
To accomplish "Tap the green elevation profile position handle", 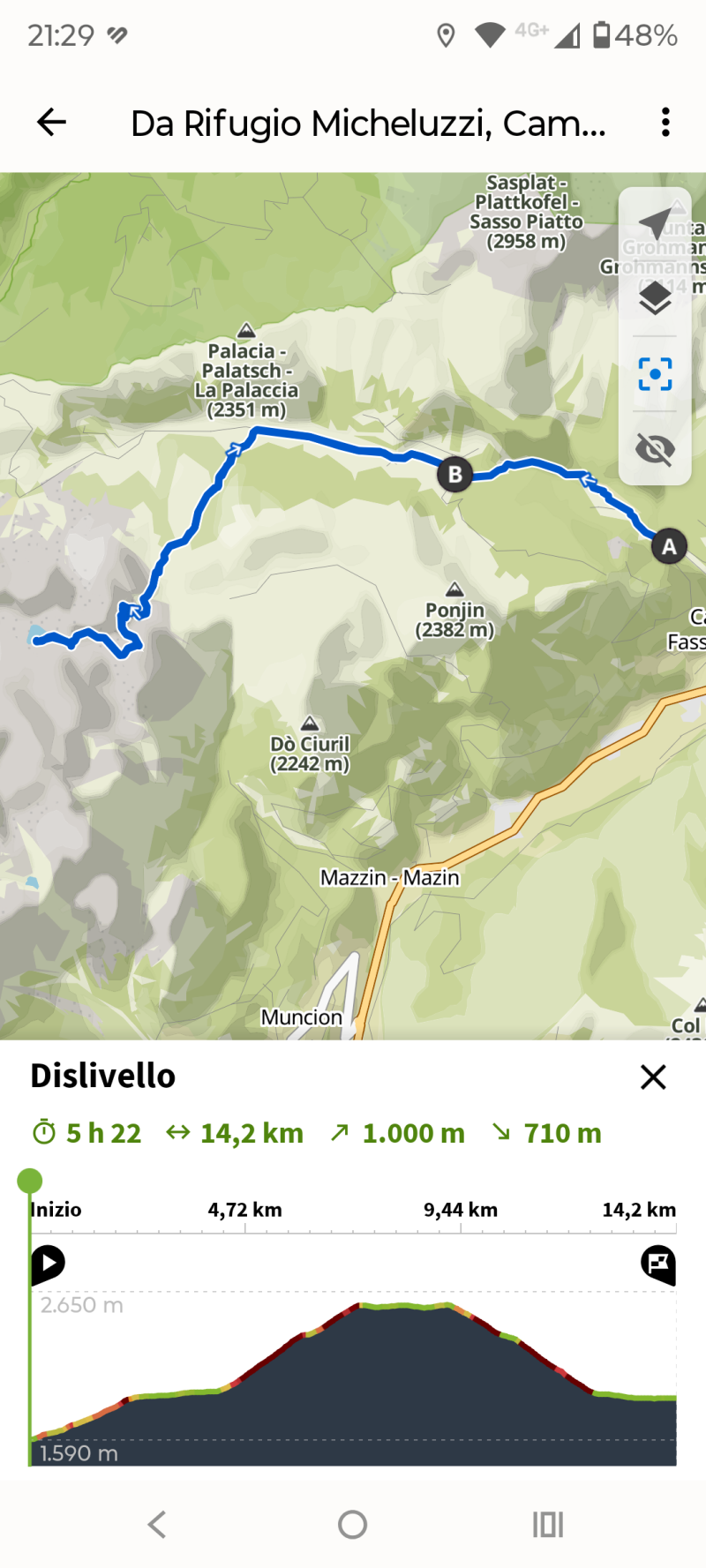I will point(30,1181).
